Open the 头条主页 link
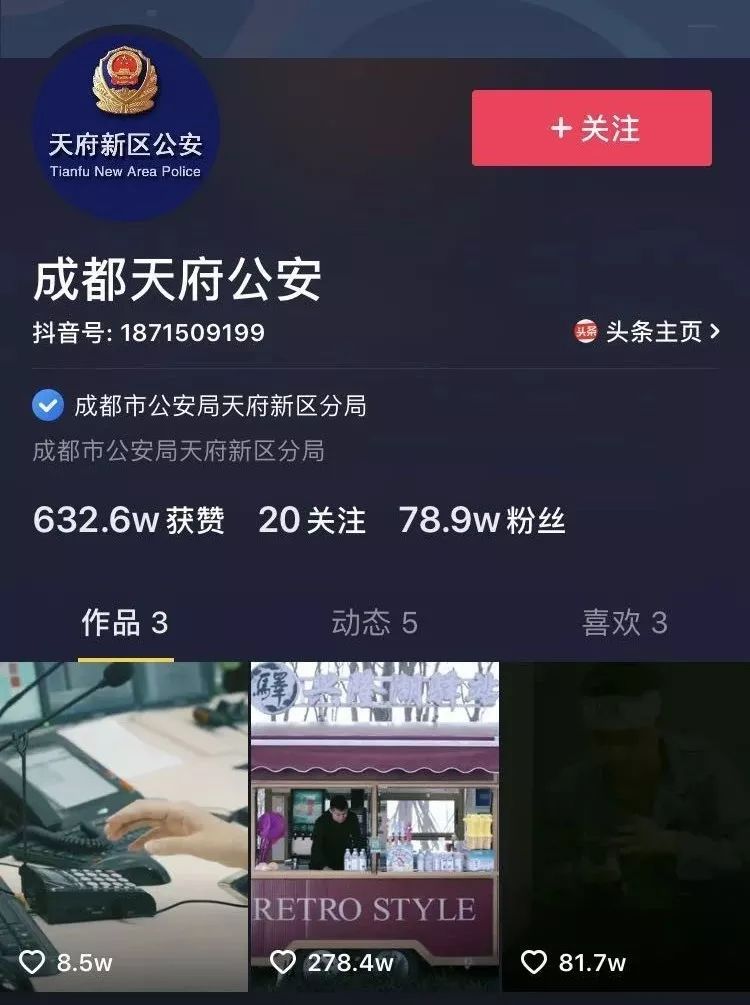This screenshot has height=1005, width=750. click(648, 332)
